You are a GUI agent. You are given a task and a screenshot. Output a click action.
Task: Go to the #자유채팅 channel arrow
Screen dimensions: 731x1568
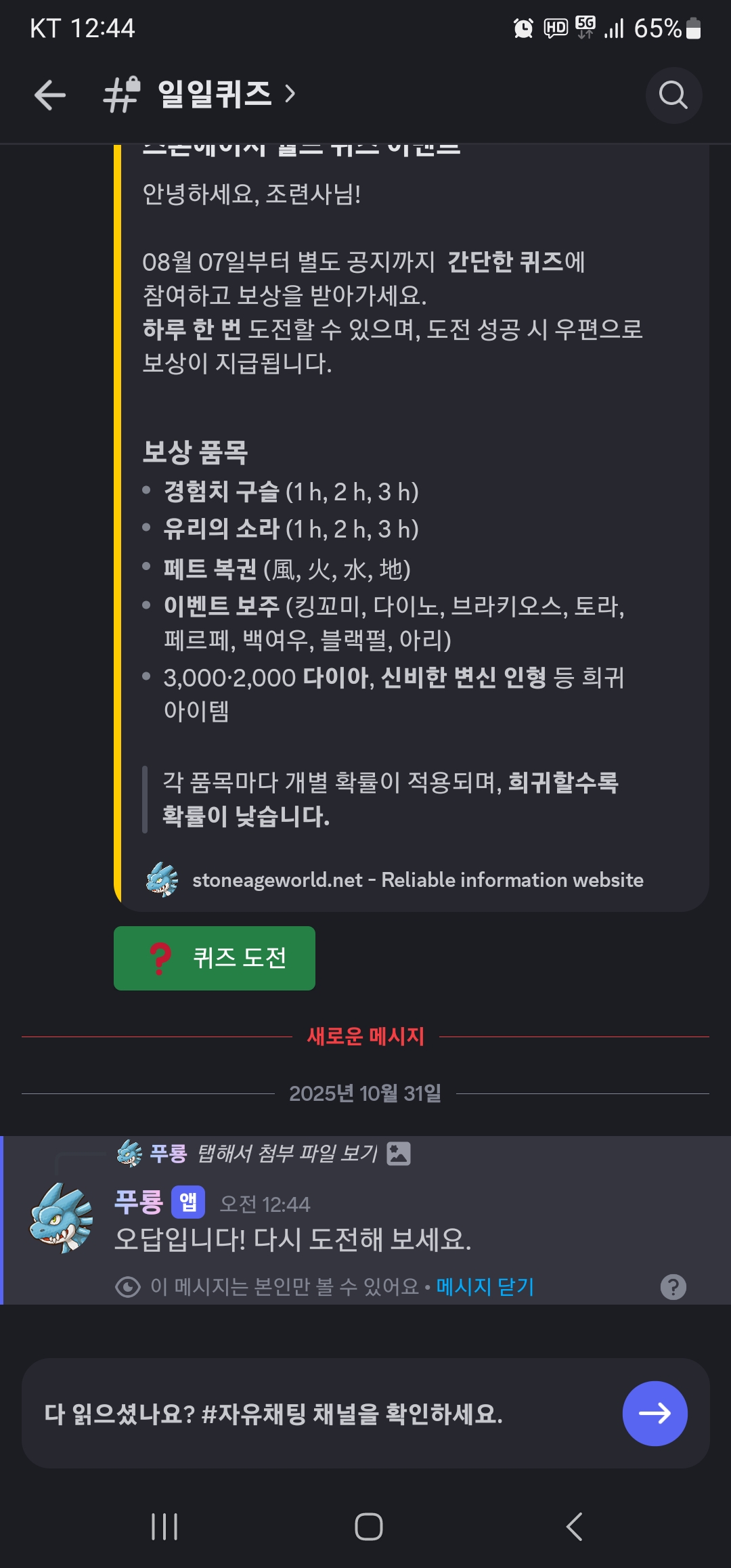(x=655, y=1413)
